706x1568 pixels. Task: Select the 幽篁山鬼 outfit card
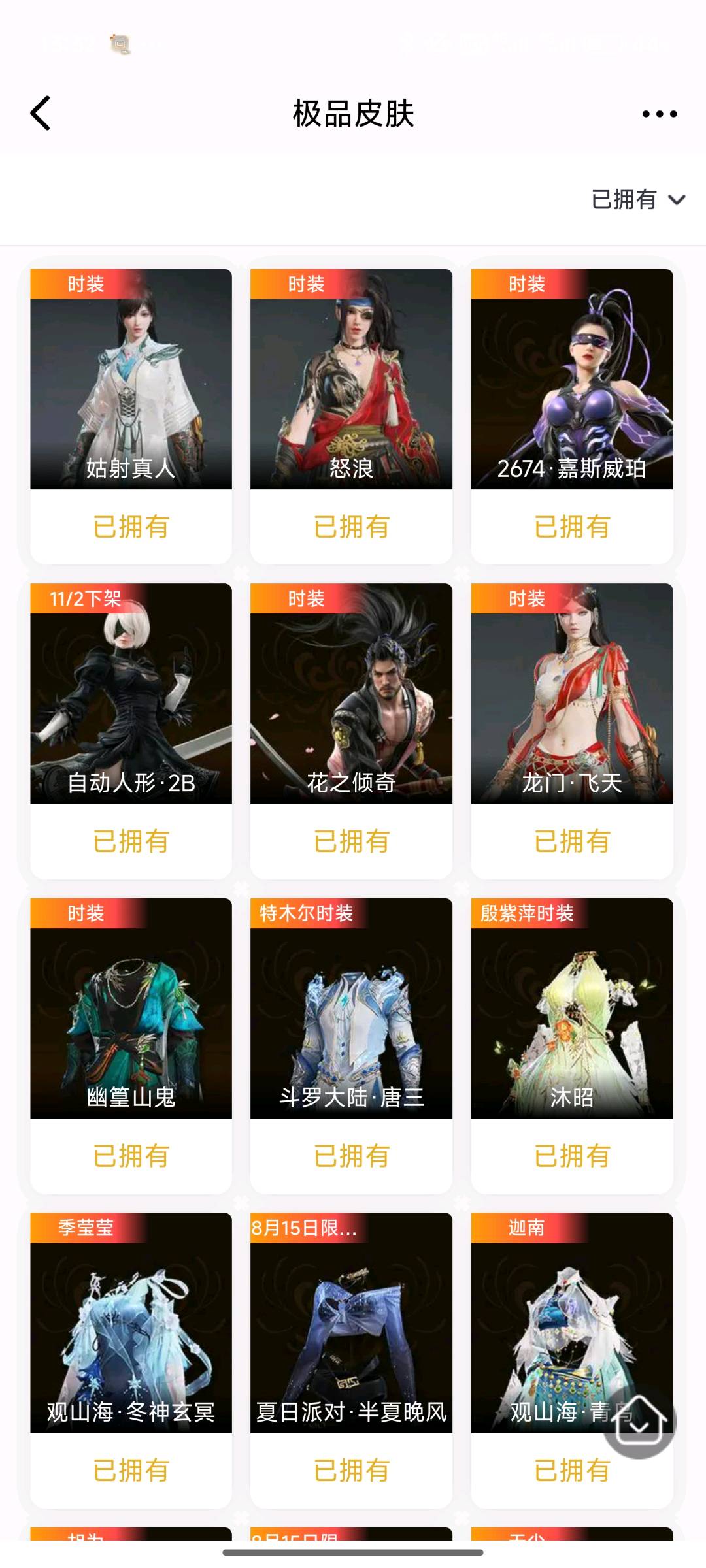click(x=131, y=1008)
